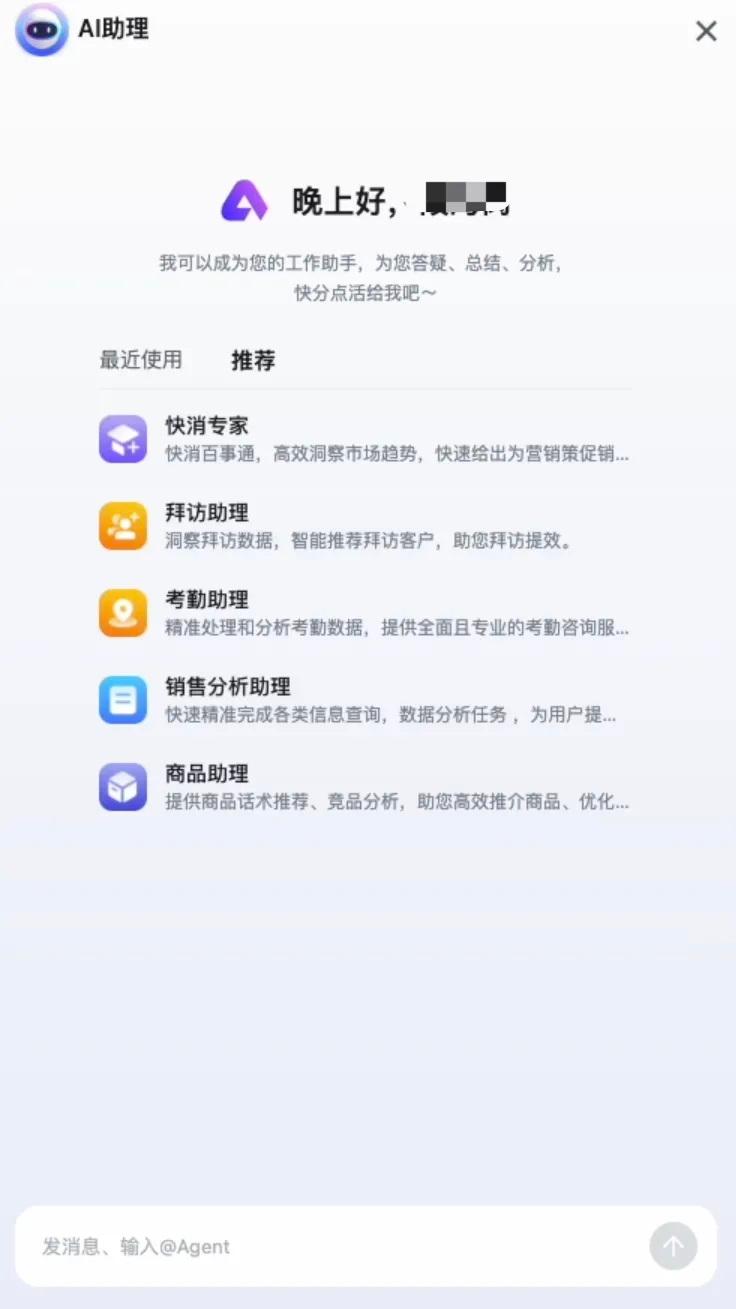Open the 商品助理 agent

coord(365,787)
